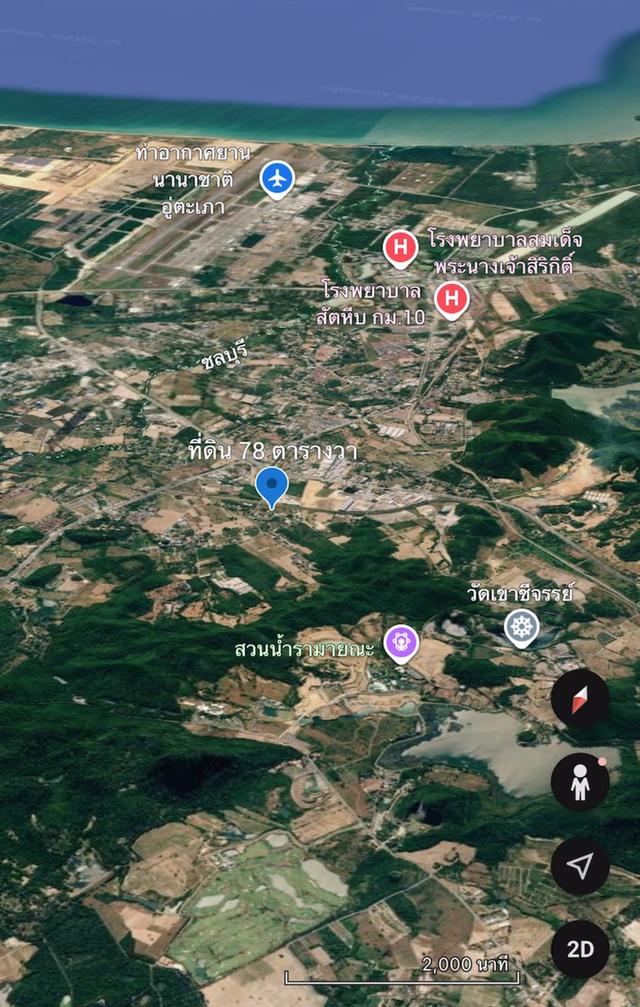Switch the map to 2D view

(580, 949)
